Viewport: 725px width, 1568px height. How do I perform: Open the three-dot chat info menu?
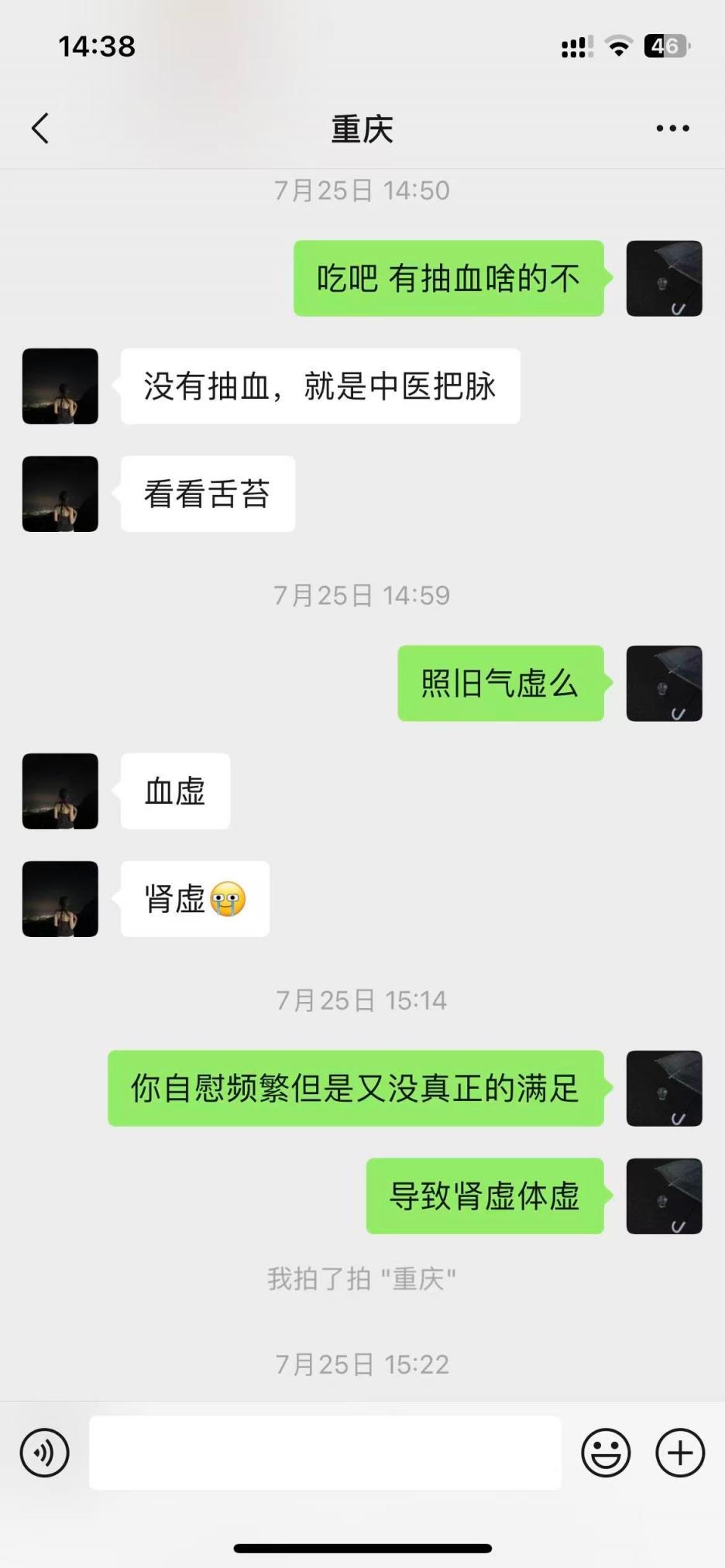[x=672, y=129]
